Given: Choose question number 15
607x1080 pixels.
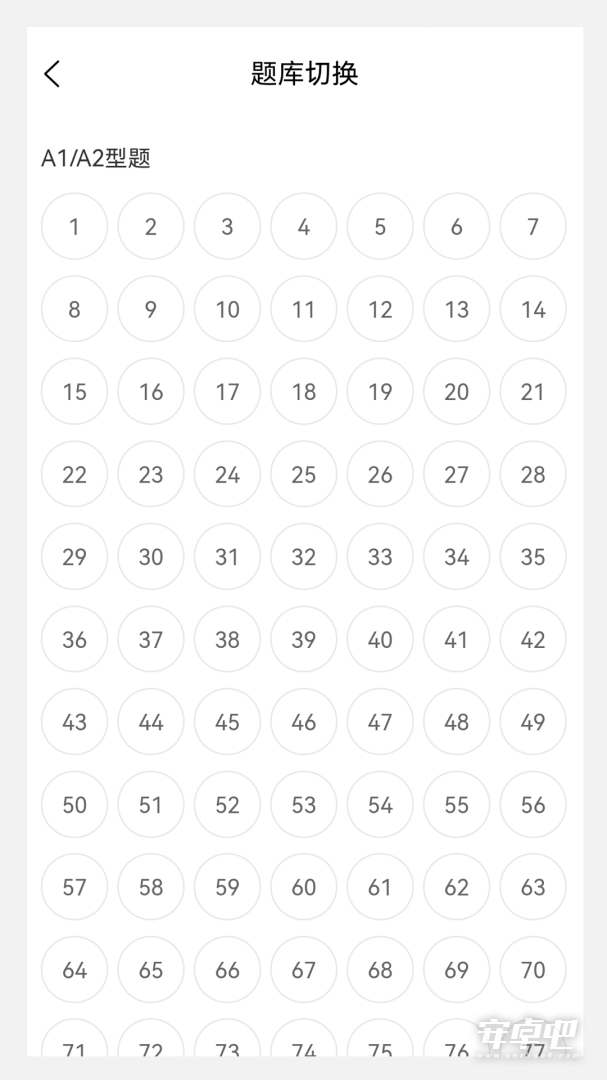Looking at the screenshot, I should [74, 391].
